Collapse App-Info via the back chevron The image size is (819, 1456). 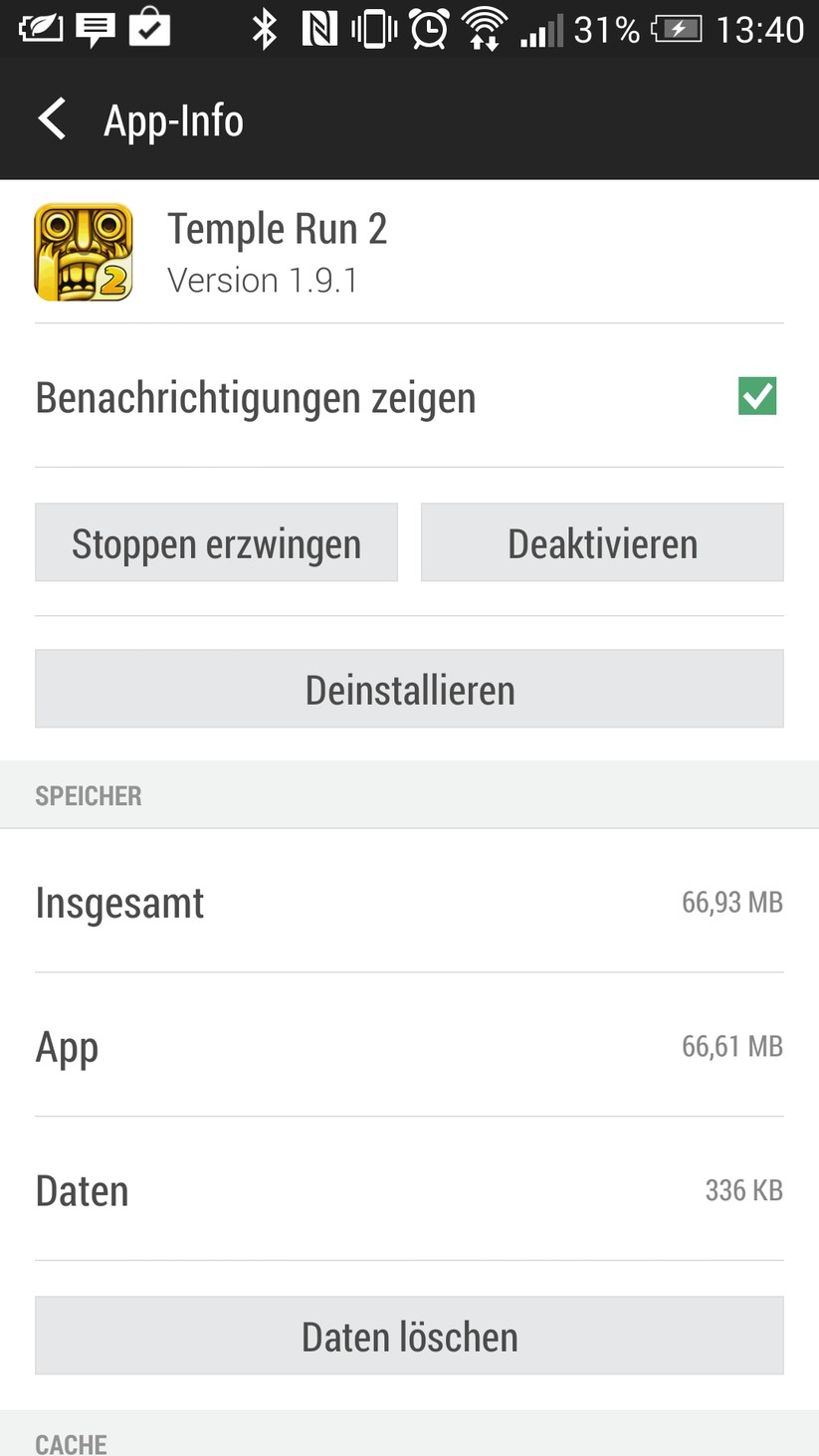[50, 118]
